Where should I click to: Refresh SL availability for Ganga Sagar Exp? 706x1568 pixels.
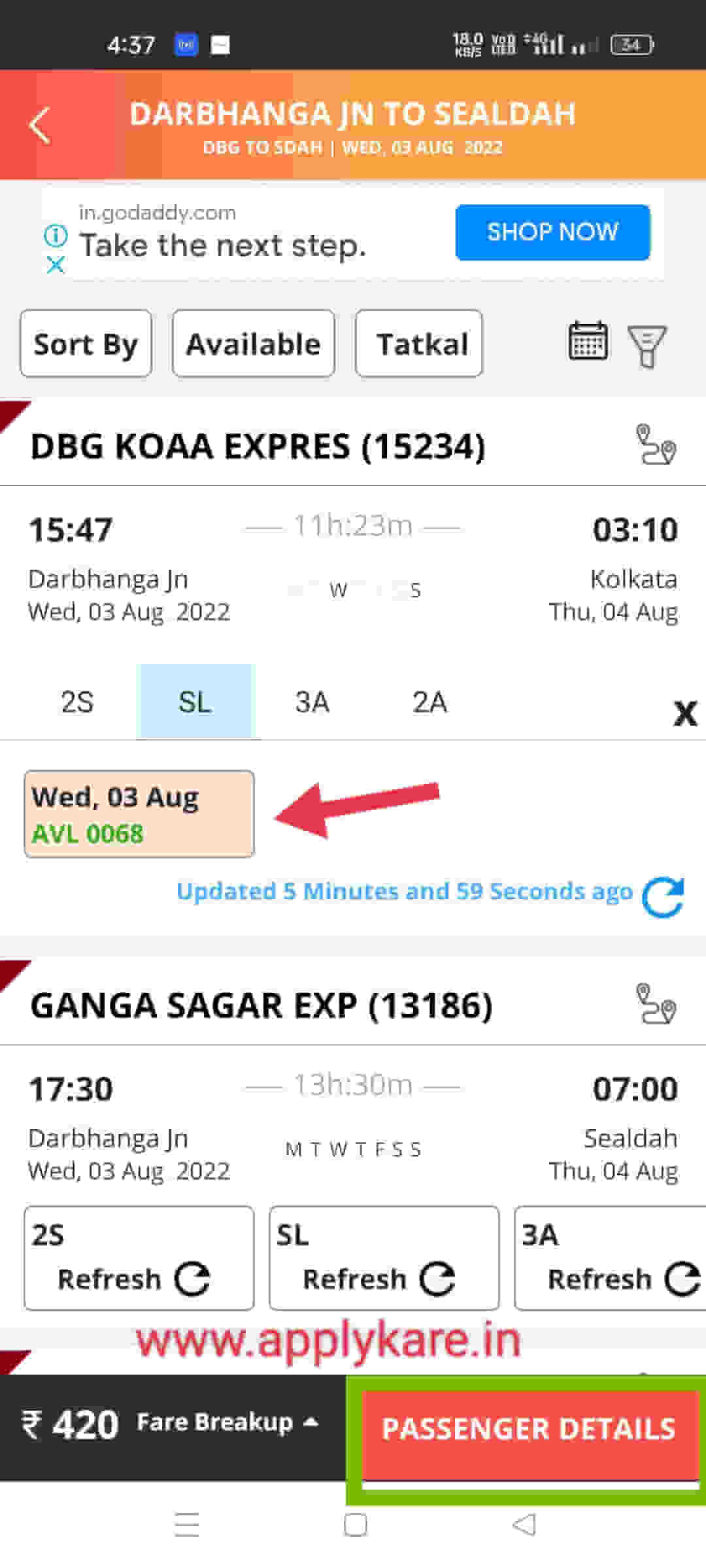click(x=384, y=1258)
